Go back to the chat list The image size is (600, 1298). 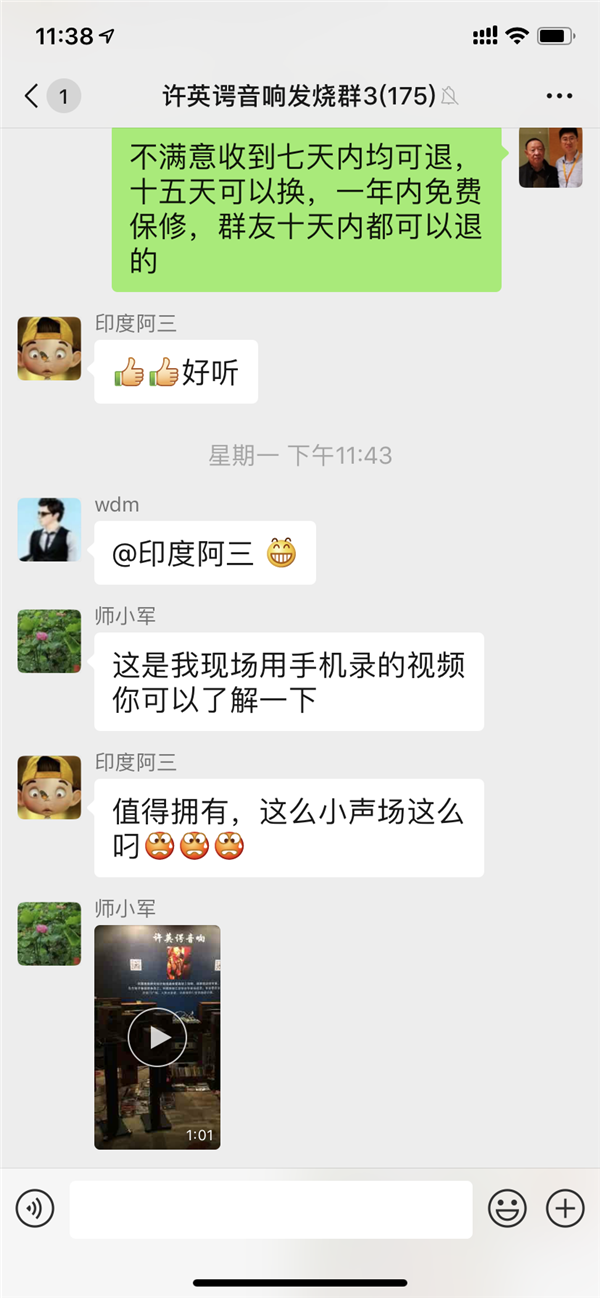50,96
